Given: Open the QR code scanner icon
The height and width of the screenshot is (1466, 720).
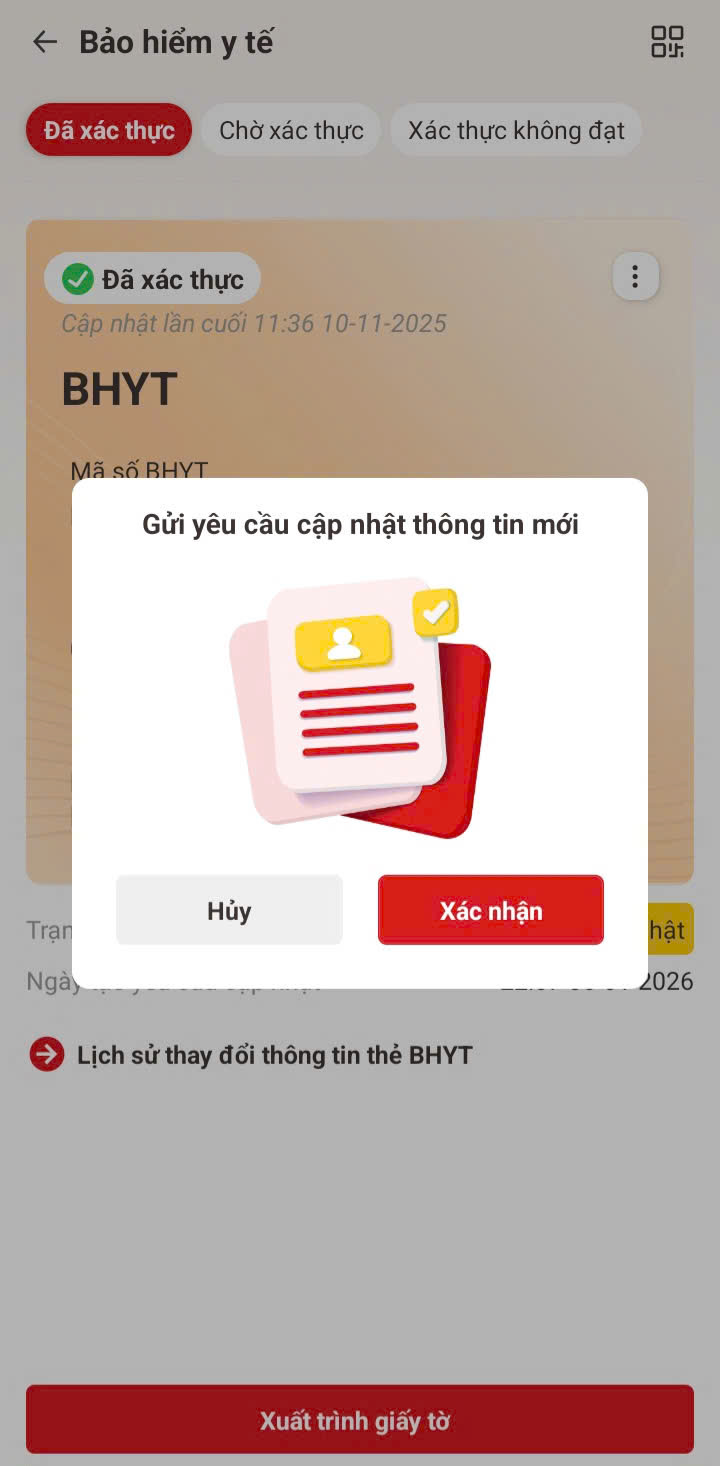Looking at the screenshot, I should pyautogui.click(x=667, y=42).
